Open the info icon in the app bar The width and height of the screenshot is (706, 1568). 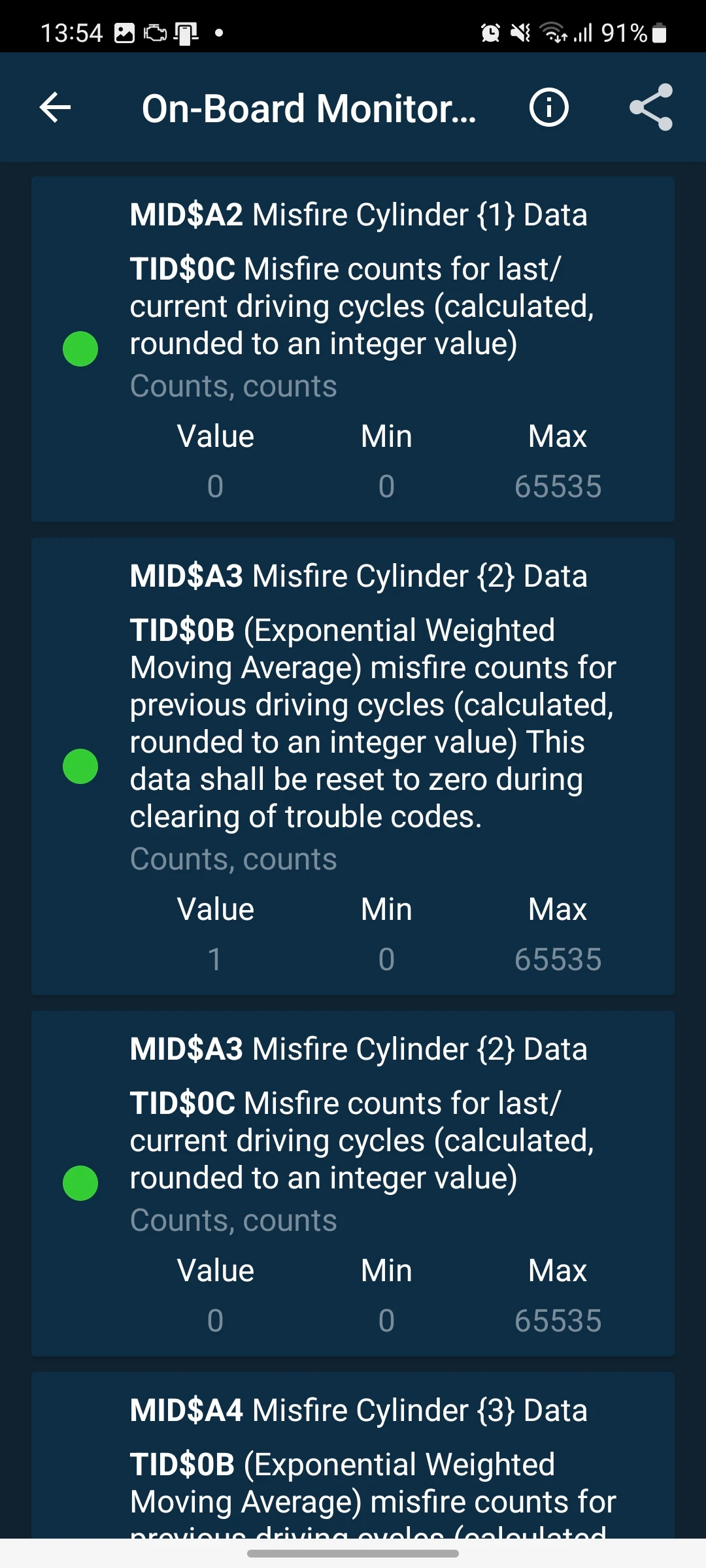[x=548, y=107]
